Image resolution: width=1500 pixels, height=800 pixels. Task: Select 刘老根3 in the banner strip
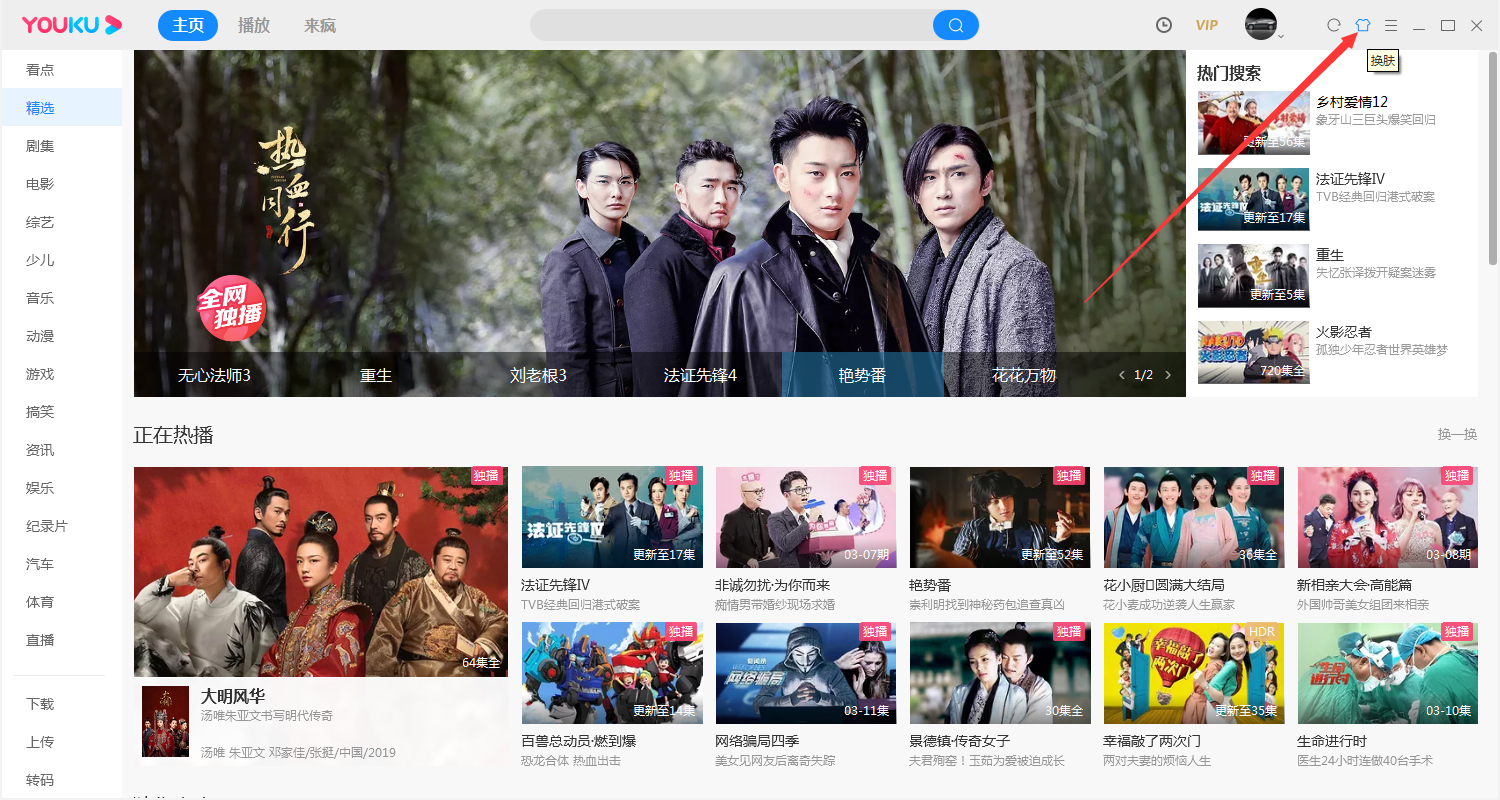(538, 375)
